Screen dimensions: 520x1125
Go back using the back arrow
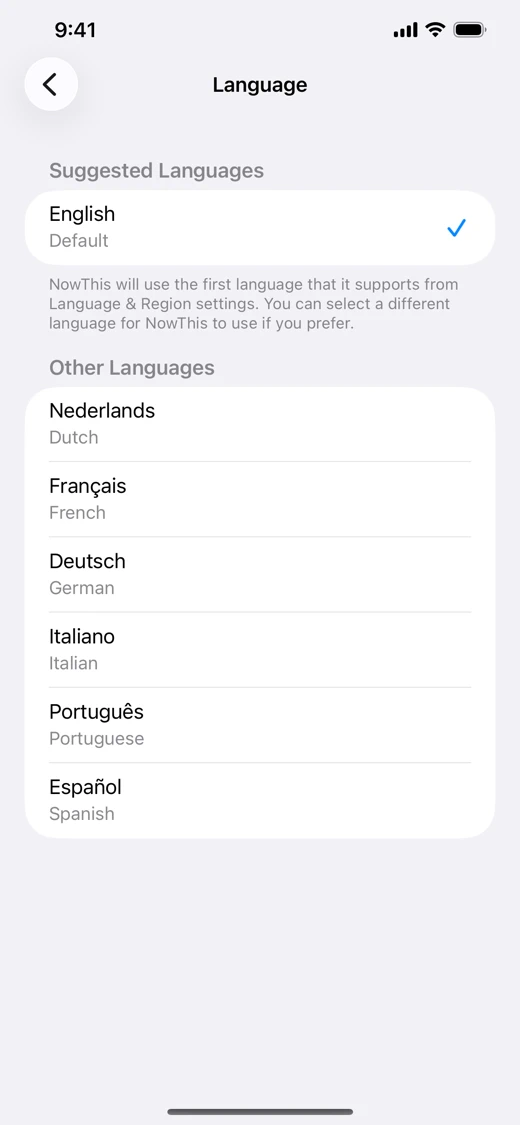tap(51, 85)
